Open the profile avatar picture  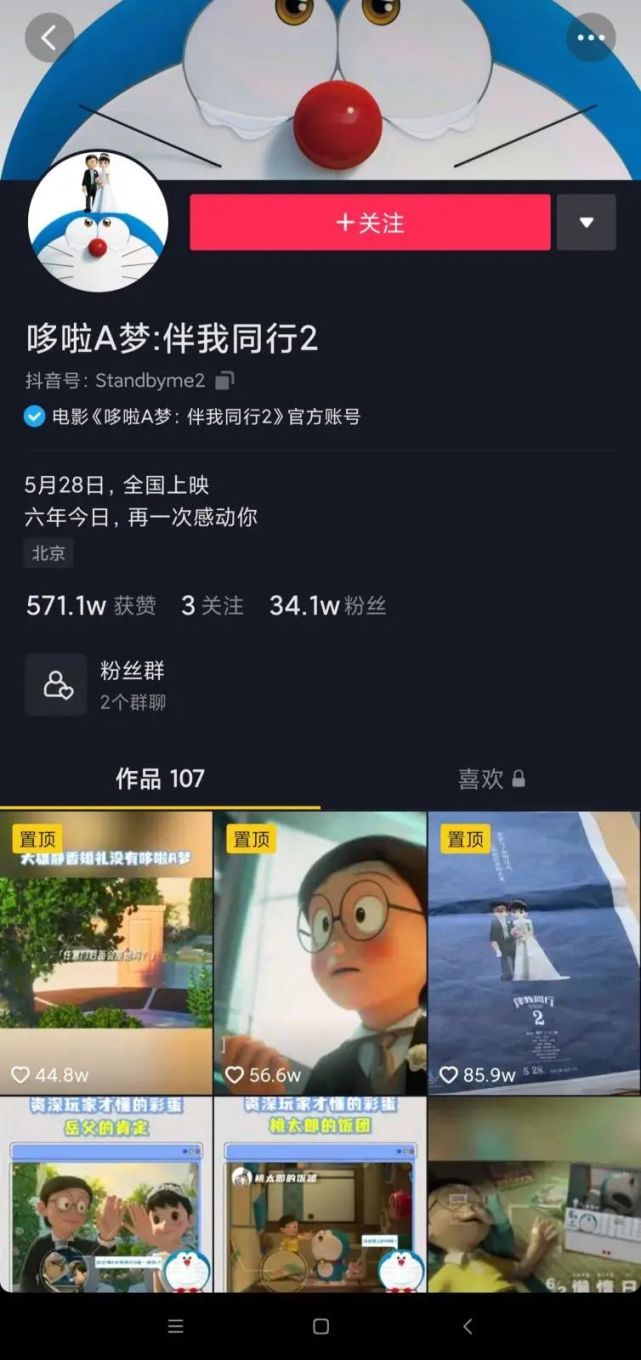(98, 221)
